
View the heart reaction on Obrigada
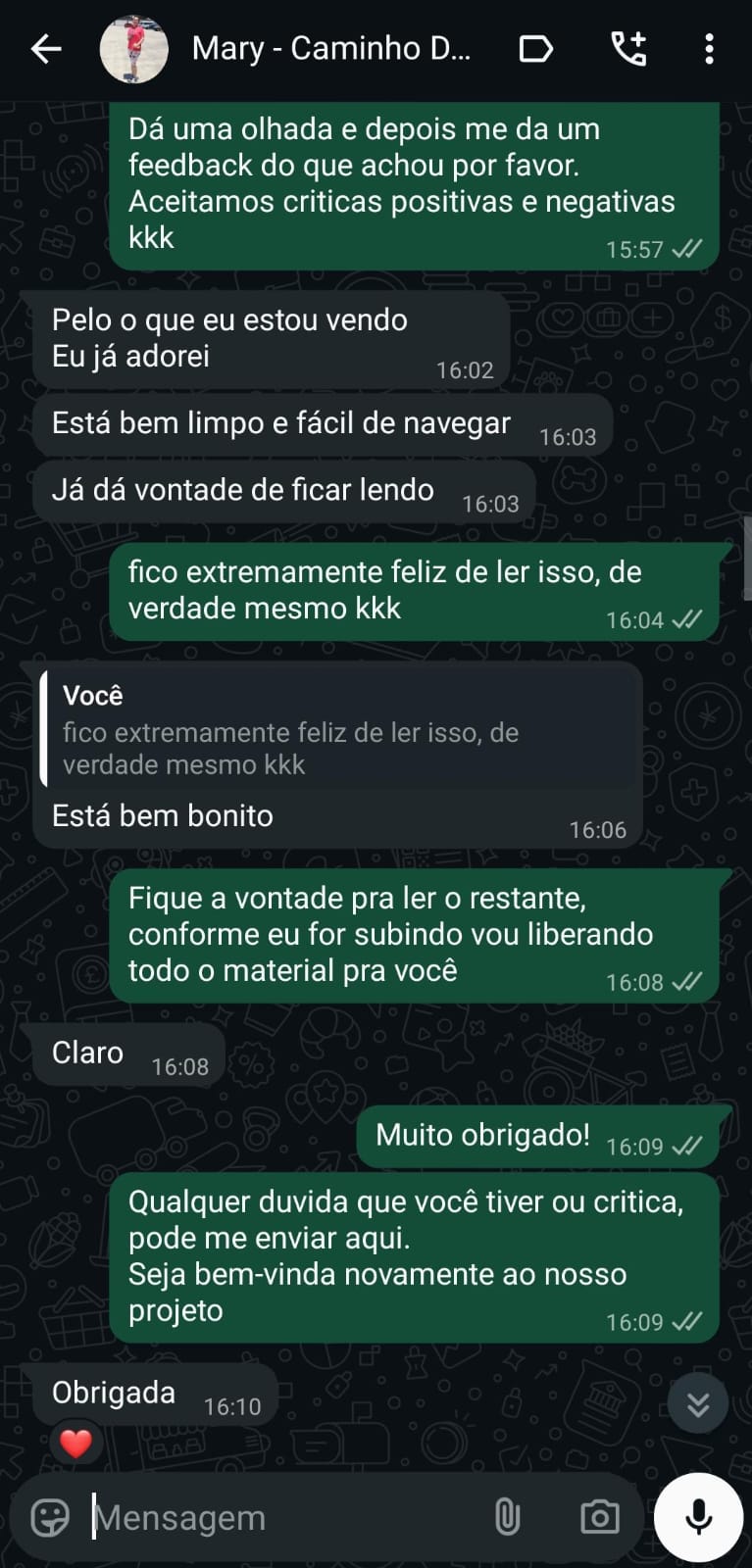point(75,1443)
